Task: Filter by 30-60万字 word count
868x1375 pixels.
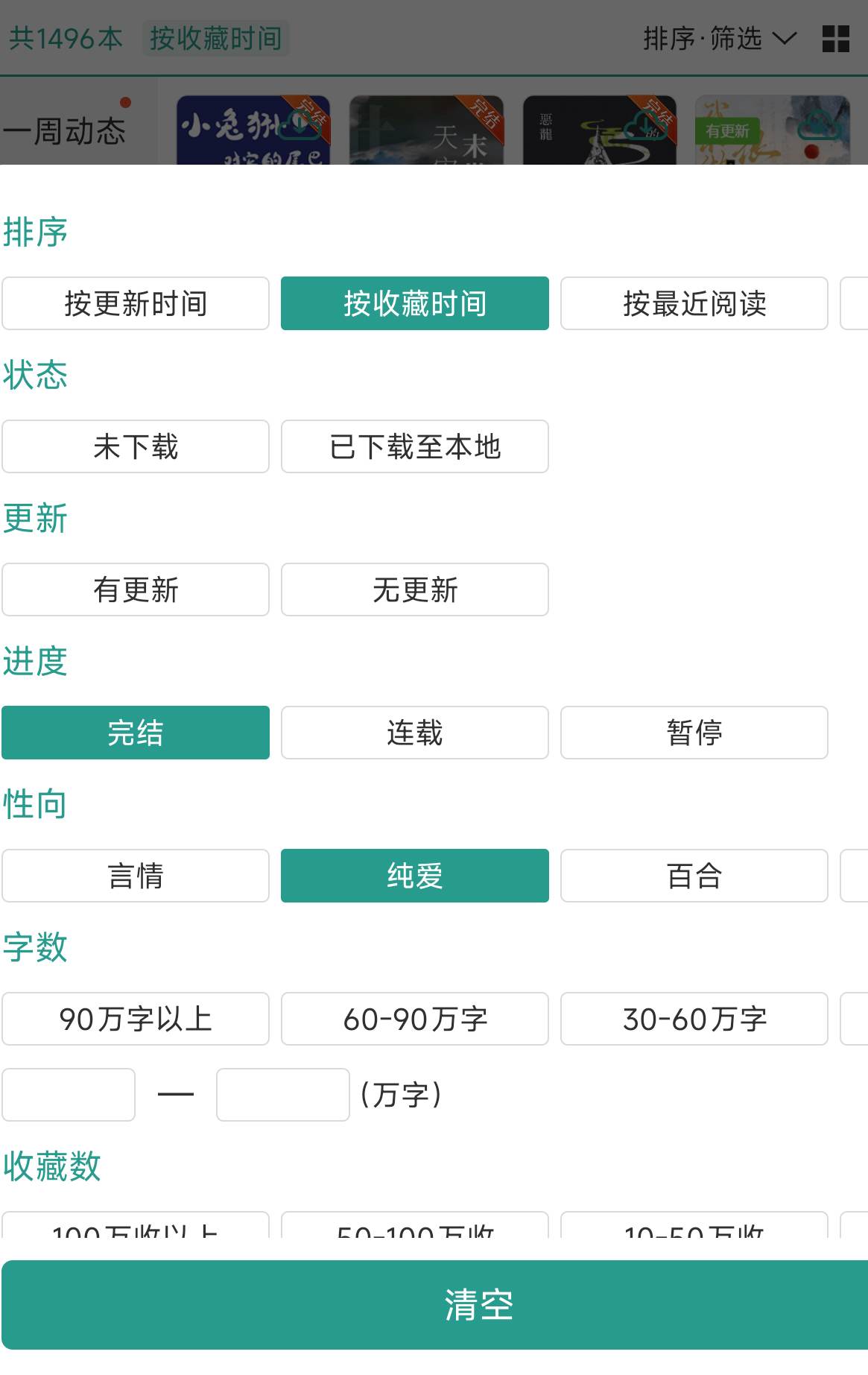Action: [694, 1019]
